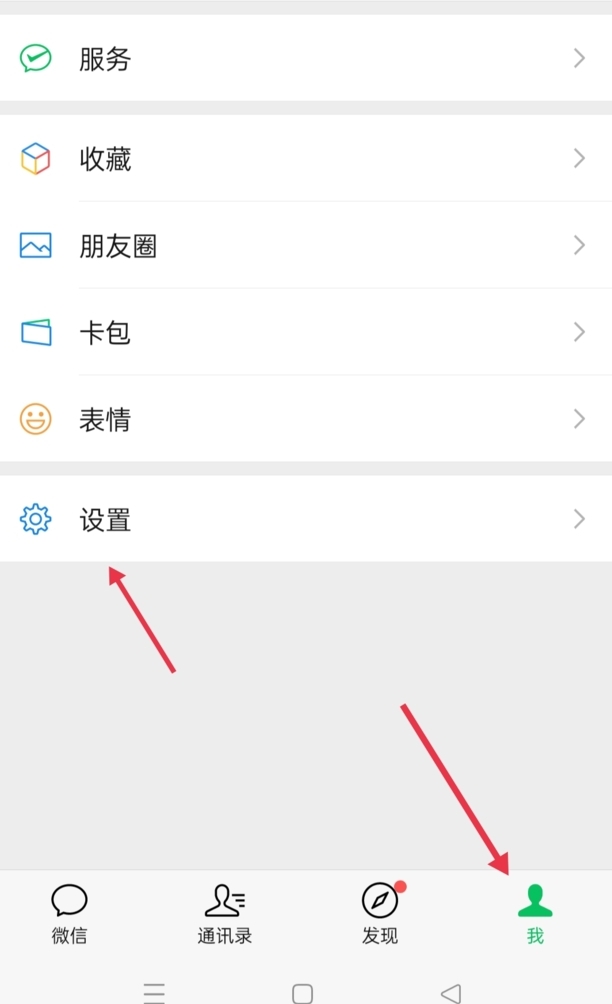Select the 我 profile tab
This screenshot has width=612, height=1004.
point(535,914)
